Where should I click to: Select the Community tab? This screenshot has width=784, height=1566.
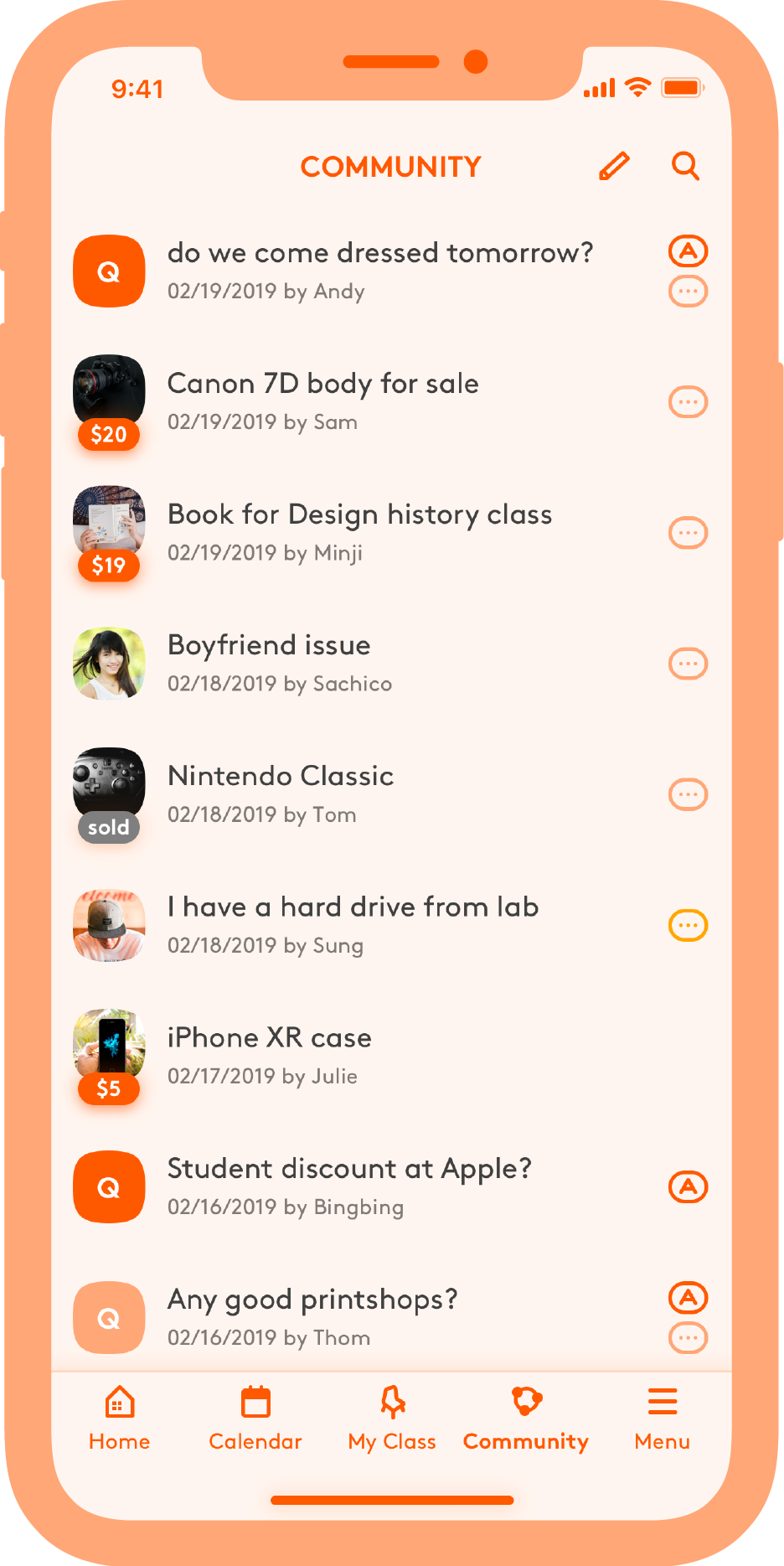[x=526, y=1418]
